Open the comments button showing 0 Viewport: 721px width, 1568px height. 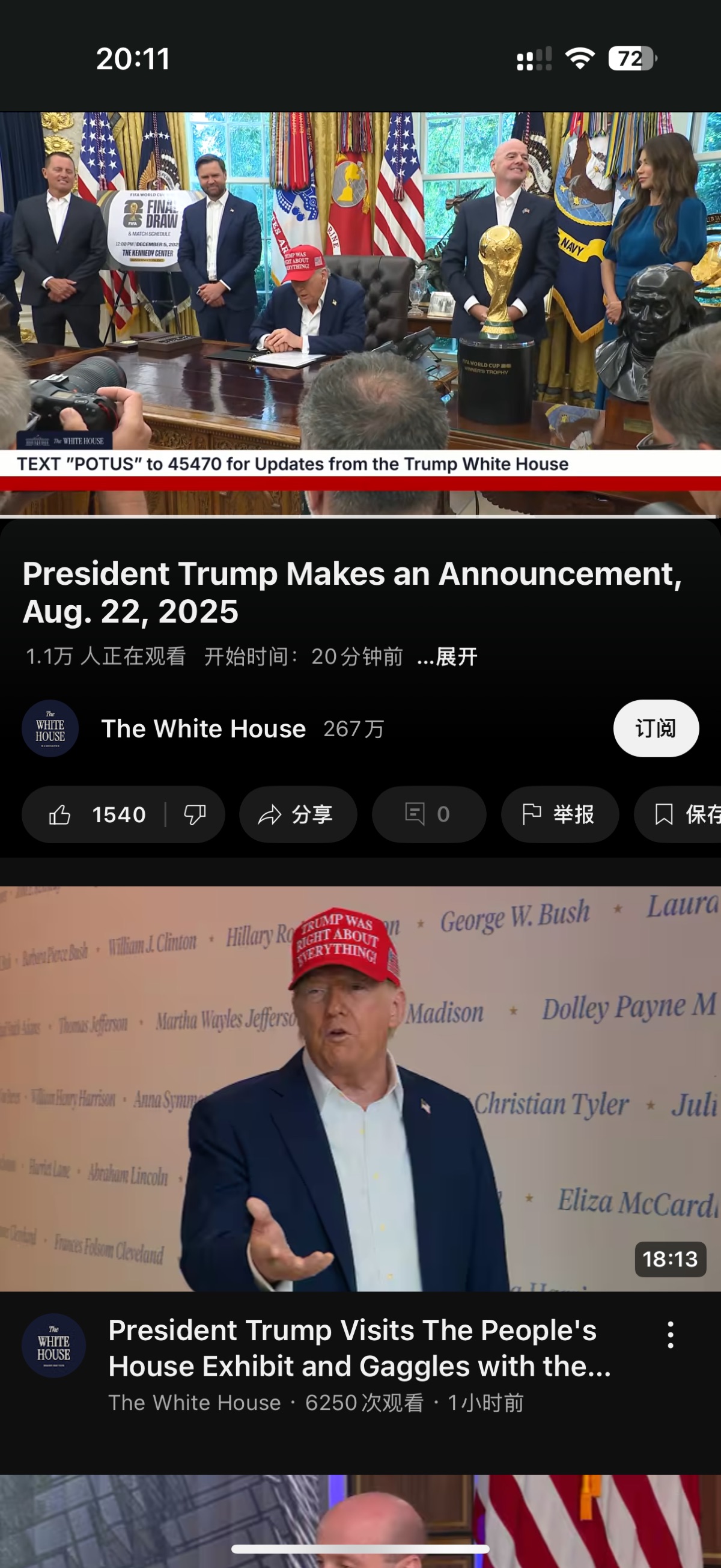pyautogui.click(x=428, y=814)
